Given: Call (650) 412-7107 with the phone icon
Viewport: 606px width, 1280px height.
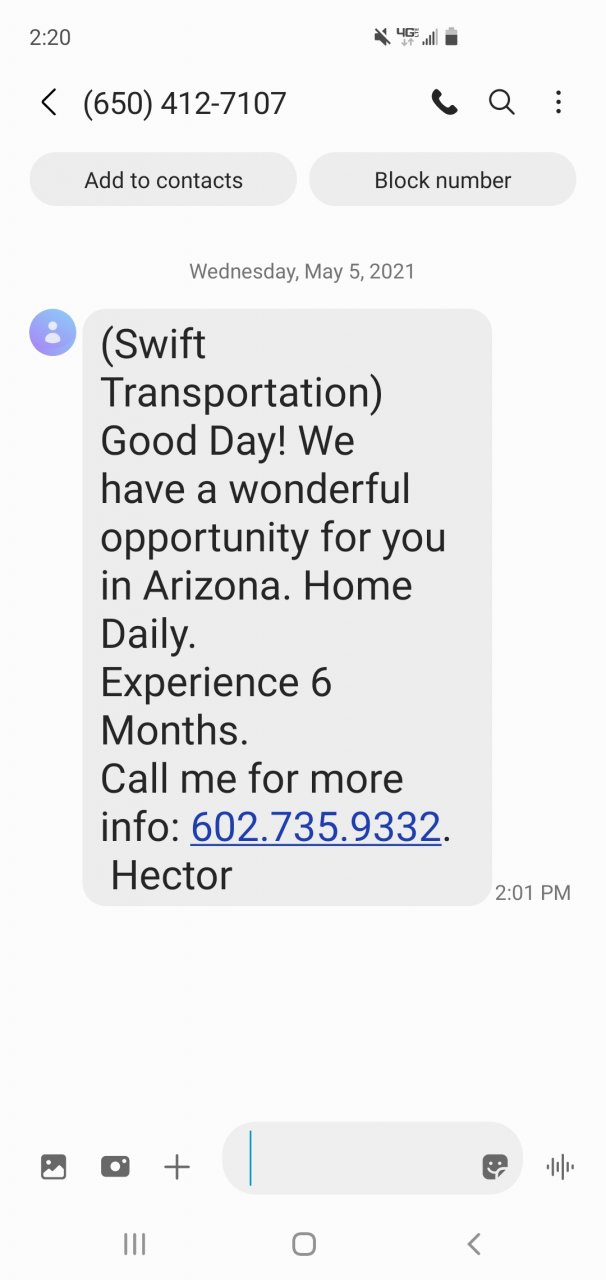Looking at the screenshot, I should pos(444,102).
